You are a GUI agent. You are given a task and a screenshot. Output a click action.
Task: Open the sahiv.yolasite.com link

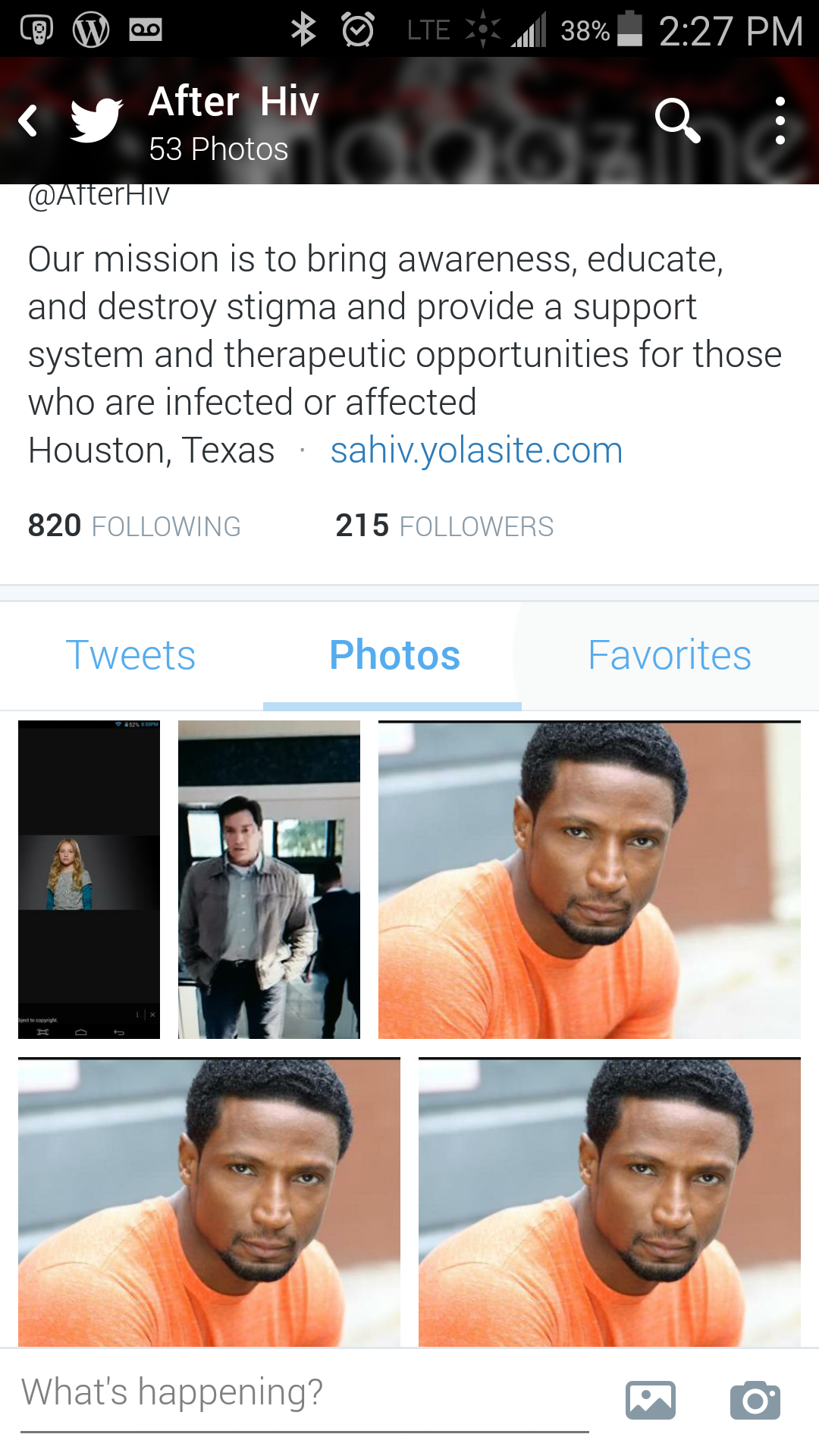point(476,450)
